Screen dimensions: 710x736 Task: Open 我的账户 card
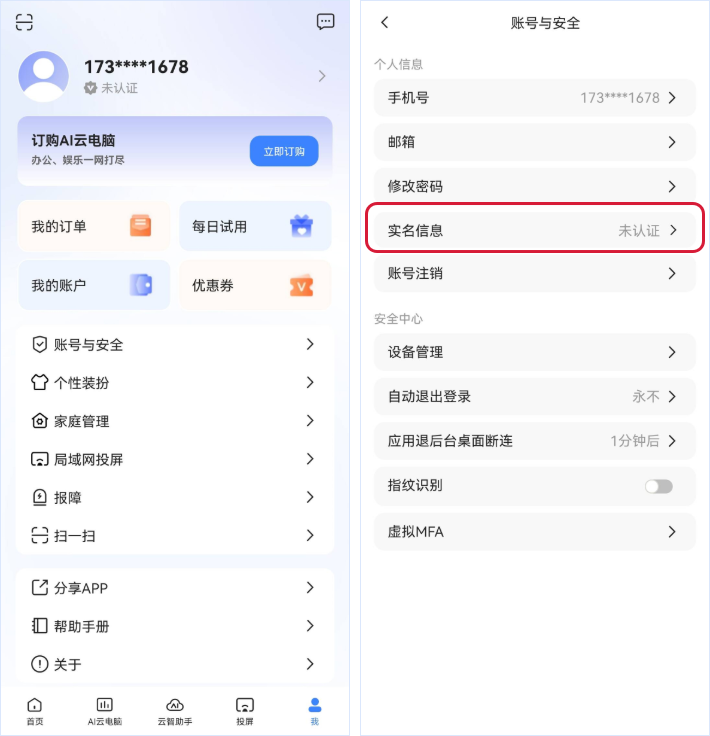pyautogui.click(x=93, y=285)
